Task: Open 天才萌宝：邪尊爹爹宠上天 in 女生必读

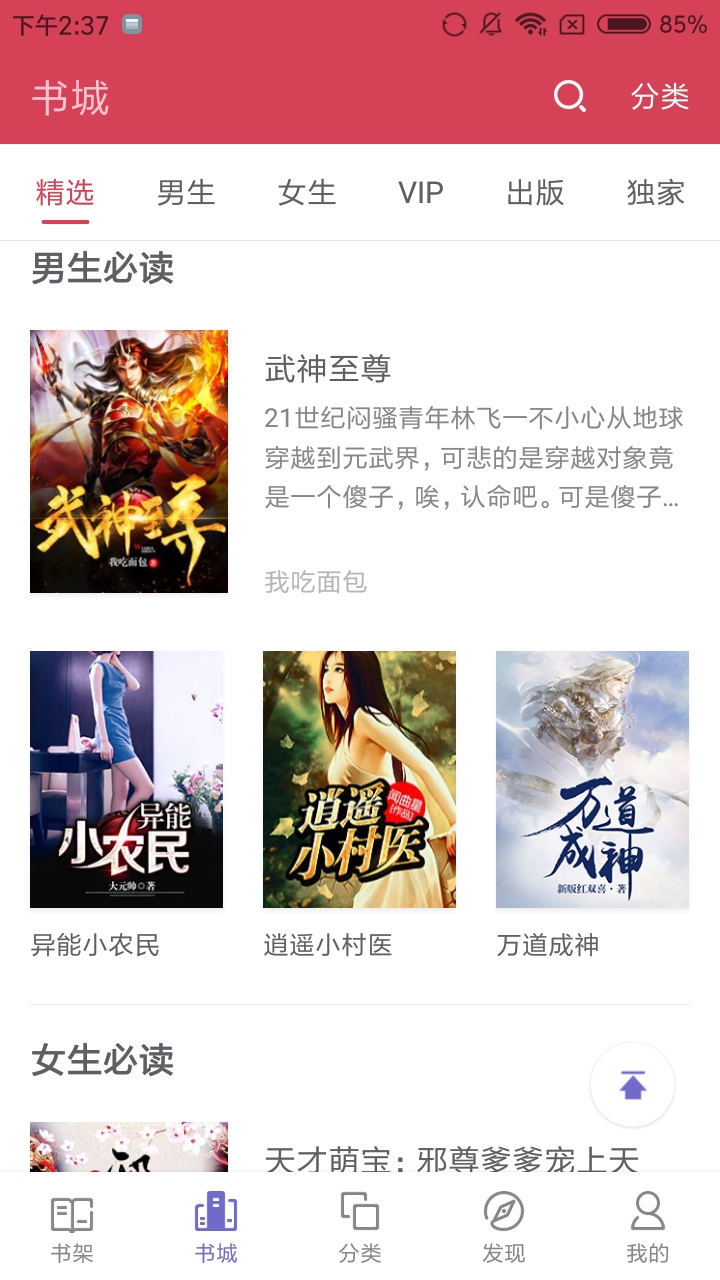Action: [x=450, y=1162]
